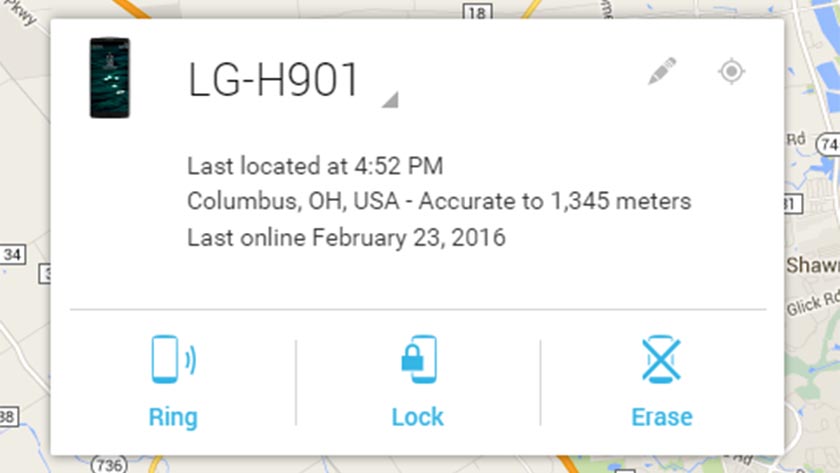Expand the LG-H901 device dropdown
The height and width of the screenshot is (473, 840).
[x=390, y=98]
